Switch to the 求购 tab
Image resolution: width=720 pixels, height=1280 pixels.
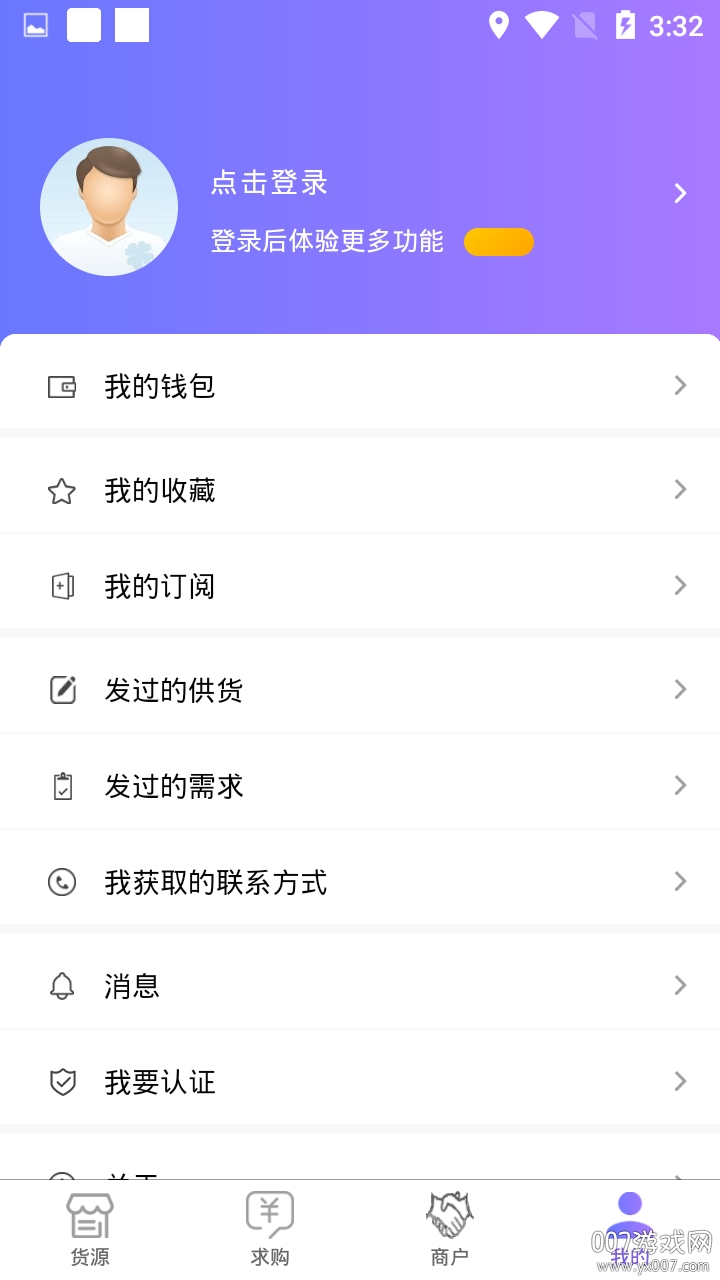pos(270,1230)
